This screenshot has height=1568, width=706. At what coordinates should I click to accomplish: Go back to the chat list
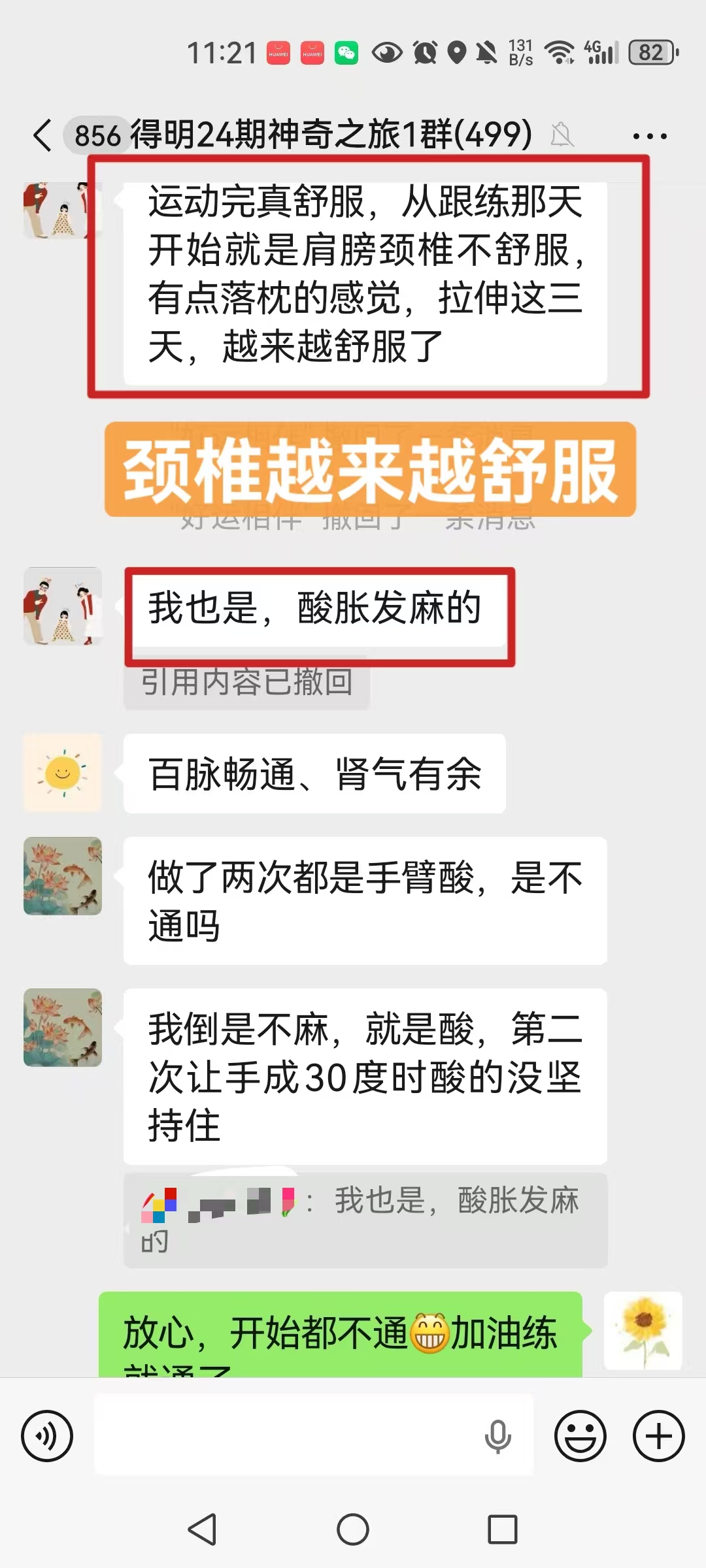(43, 136)
